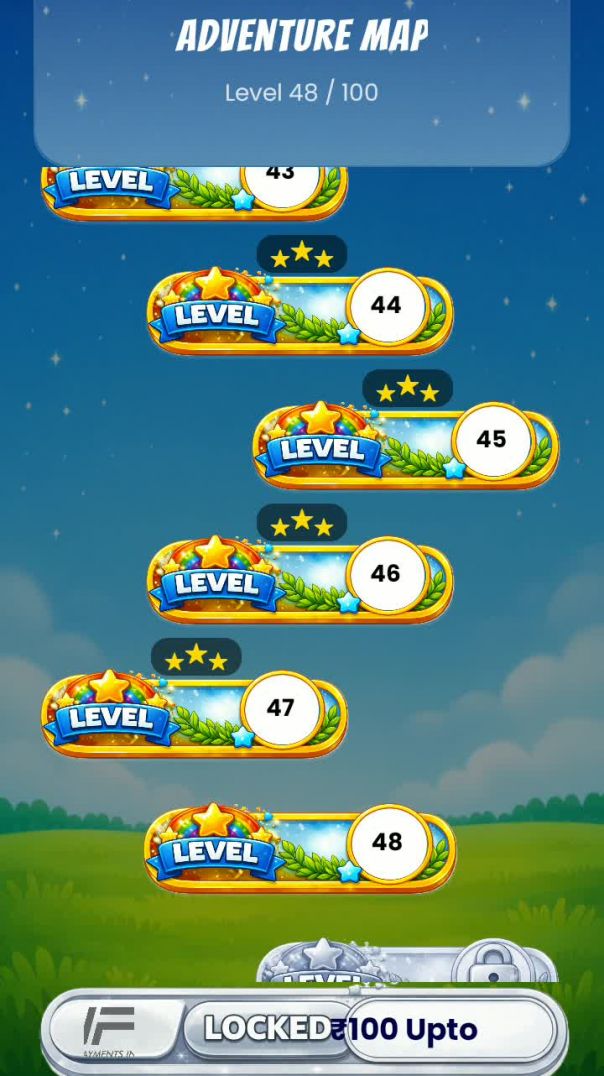Viewport: 604px width, 1076px height.
Task: Tap the level 47 badge
Action: pyautogui.click(x=194, y=712)
